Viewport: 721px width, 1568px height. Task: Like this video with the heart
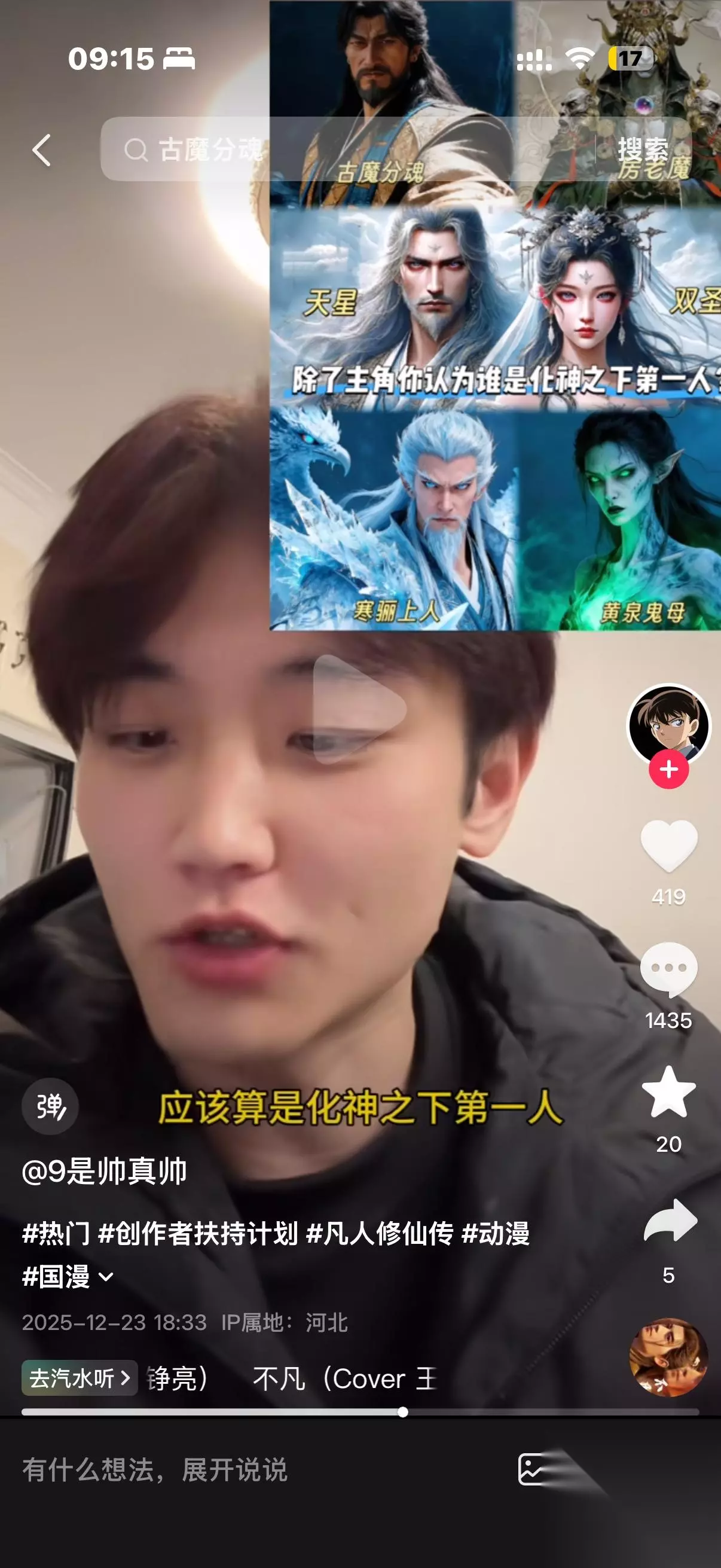coord(668,846)
